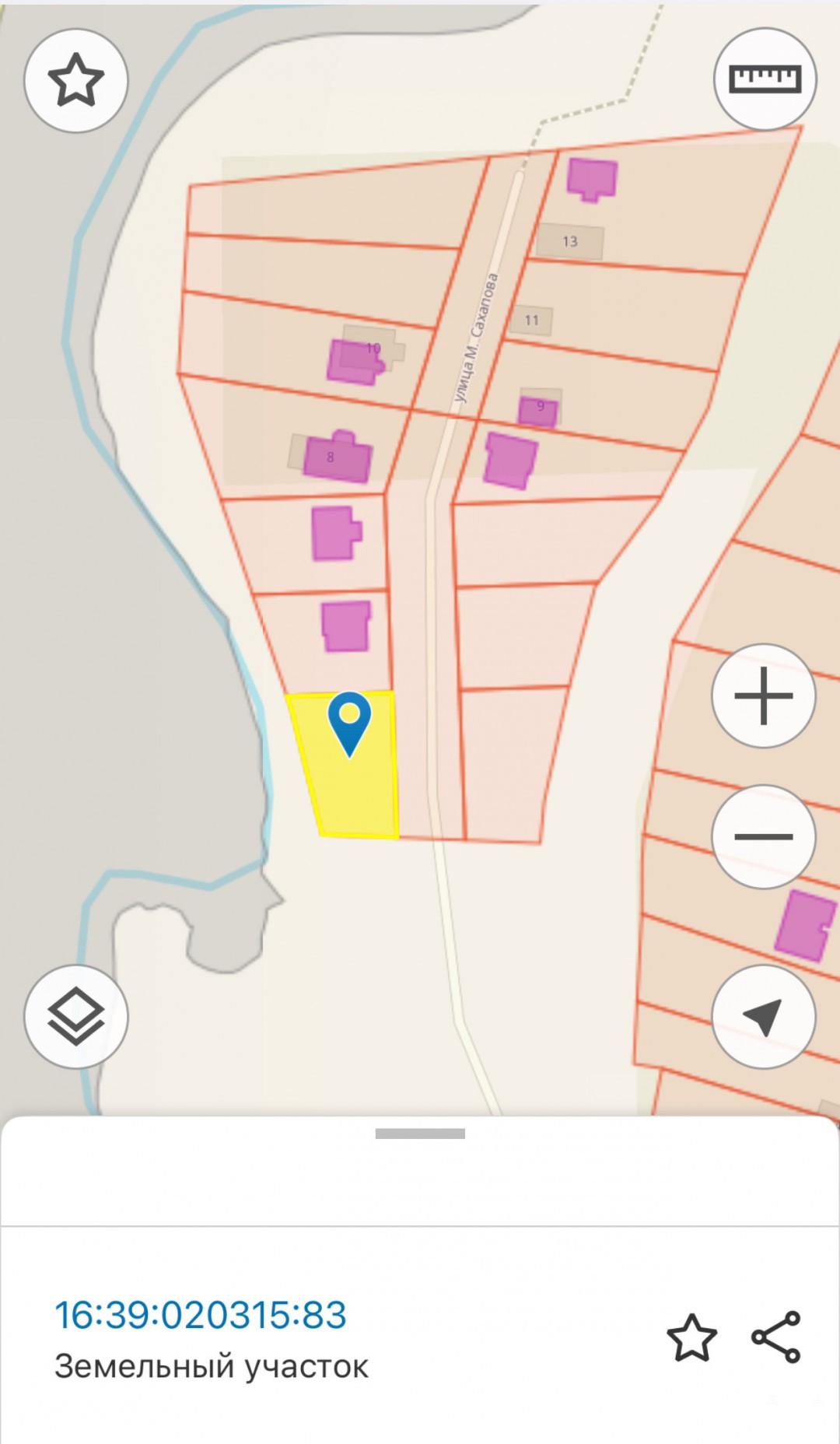840x1444 pixels.
Task: Share this land plot
Action: point(776,1337)
